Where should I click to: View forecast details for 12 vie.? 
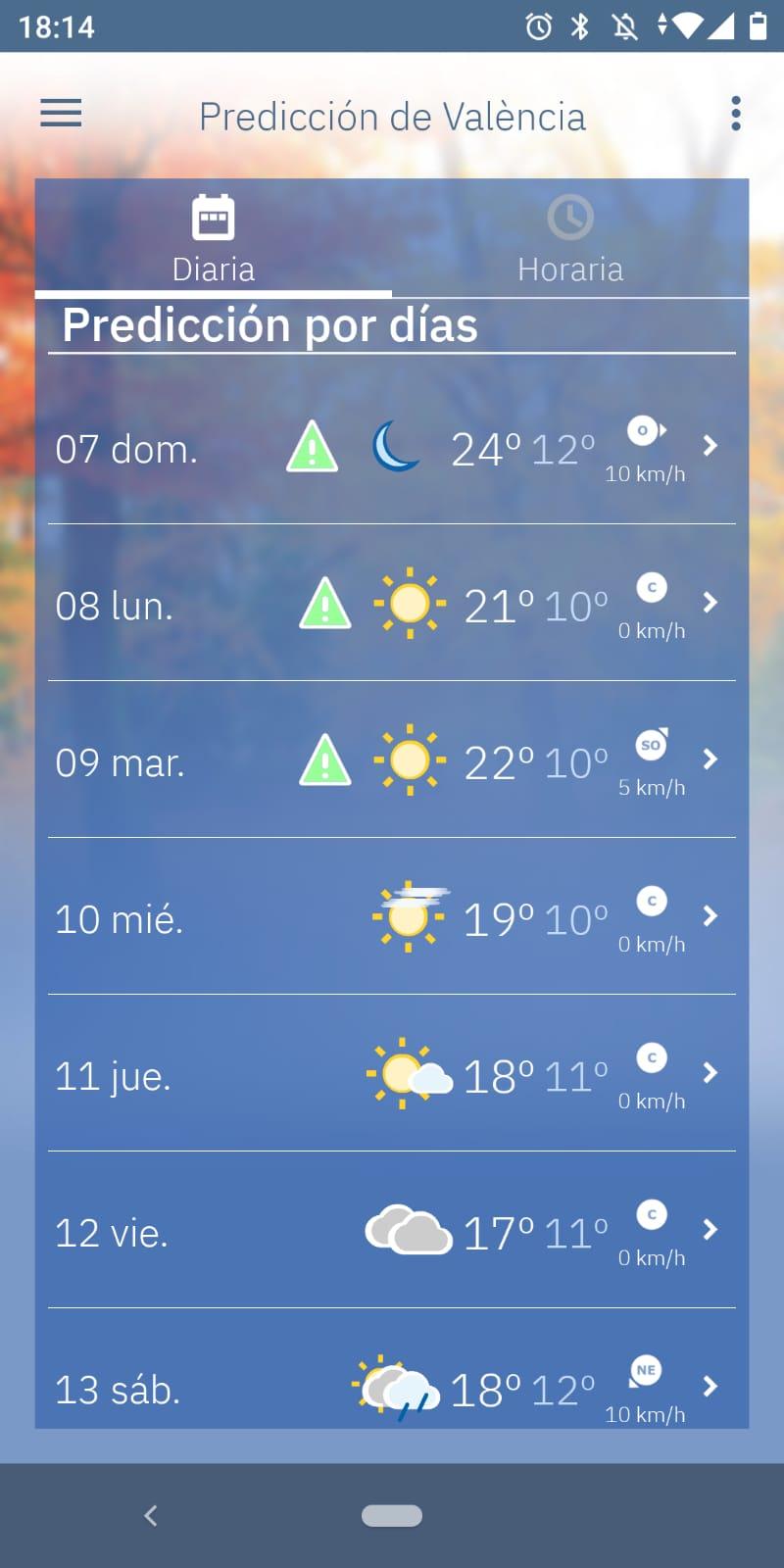[x=710, y=1230]
